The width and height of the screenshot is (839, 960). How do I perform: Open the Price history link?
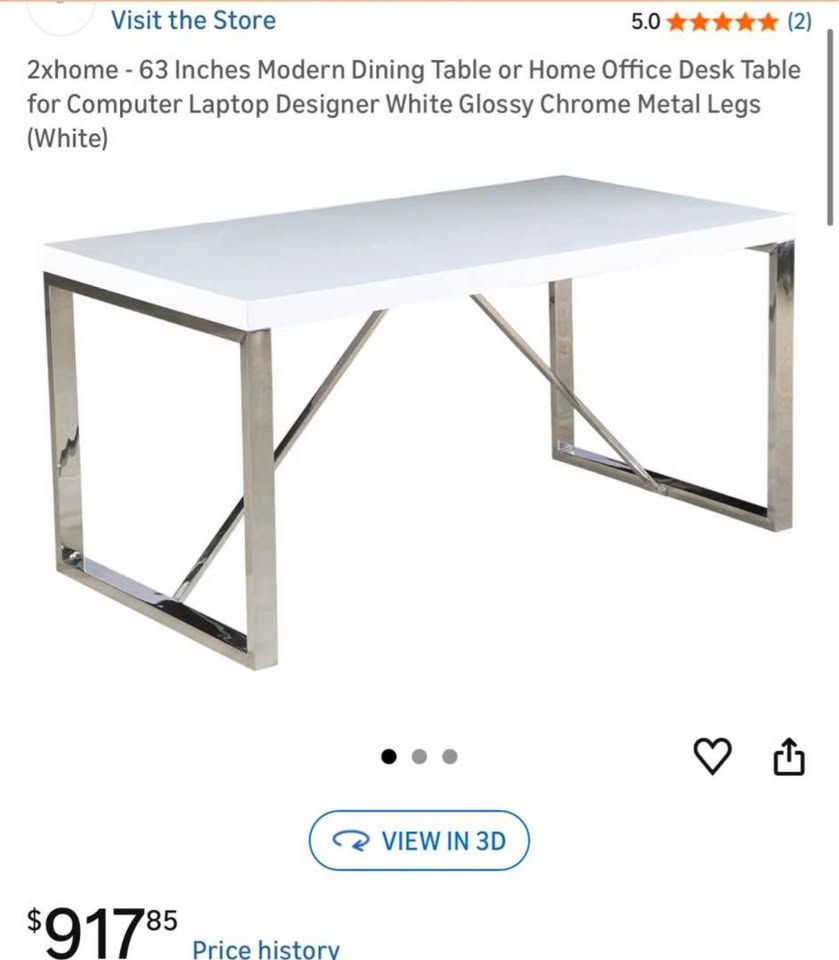pos(266,948)
